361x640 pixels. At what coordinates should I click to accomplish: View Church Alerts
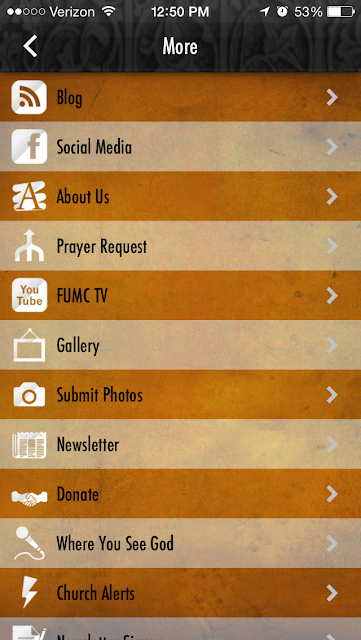click(180, 593)
